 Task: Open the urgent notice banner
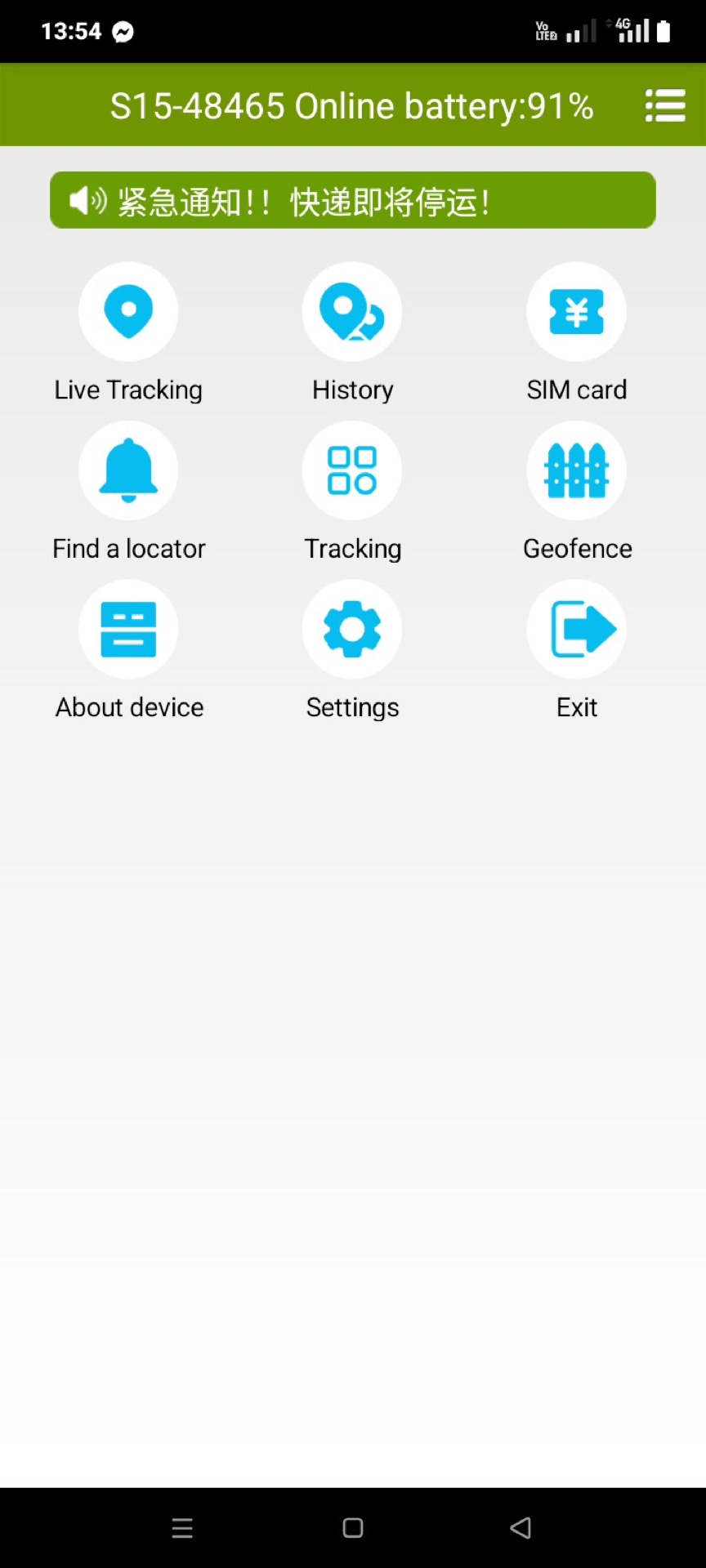click(352, 201)
